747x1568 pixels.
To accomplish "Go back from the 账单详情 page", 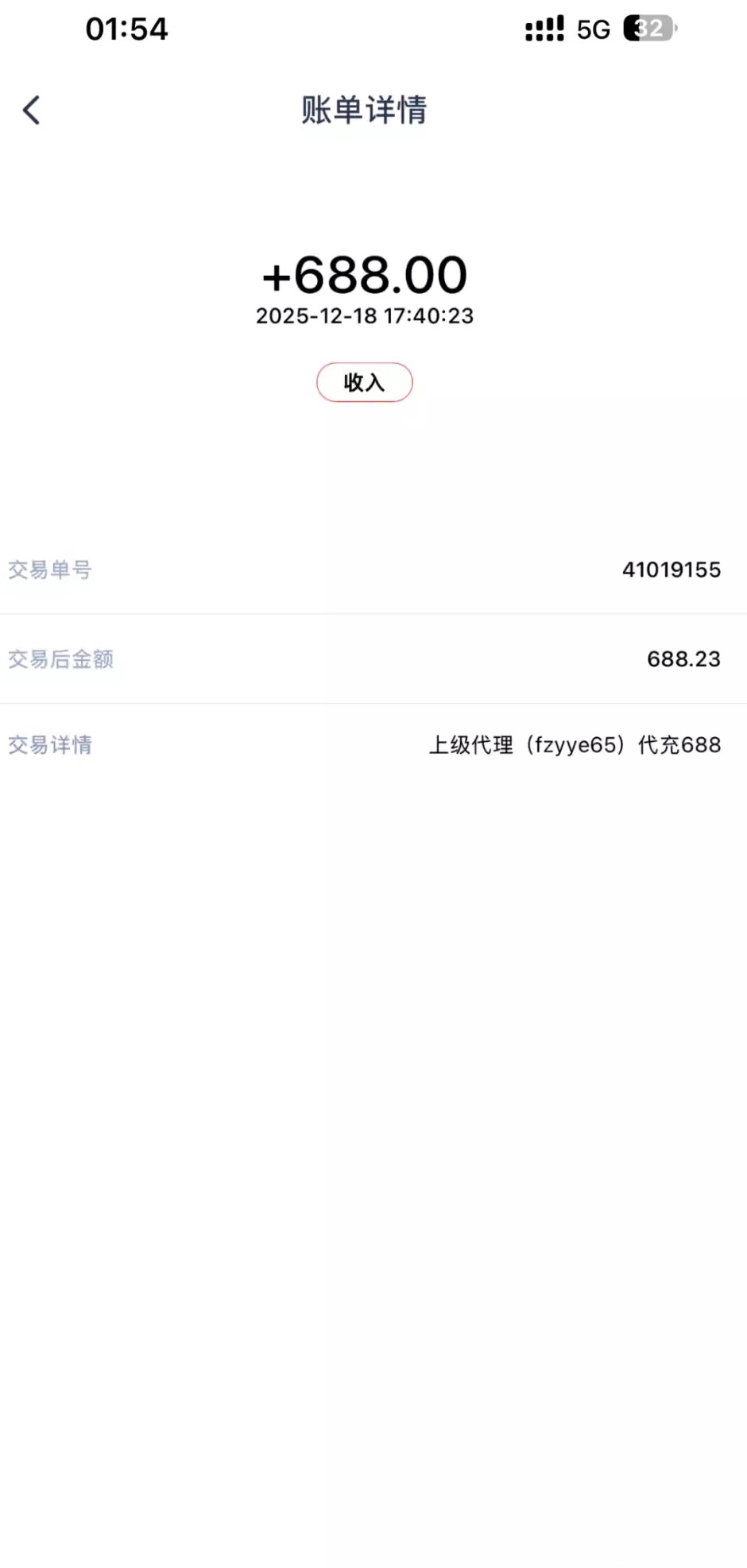I will pyautogui.click(x=32, y=110).
